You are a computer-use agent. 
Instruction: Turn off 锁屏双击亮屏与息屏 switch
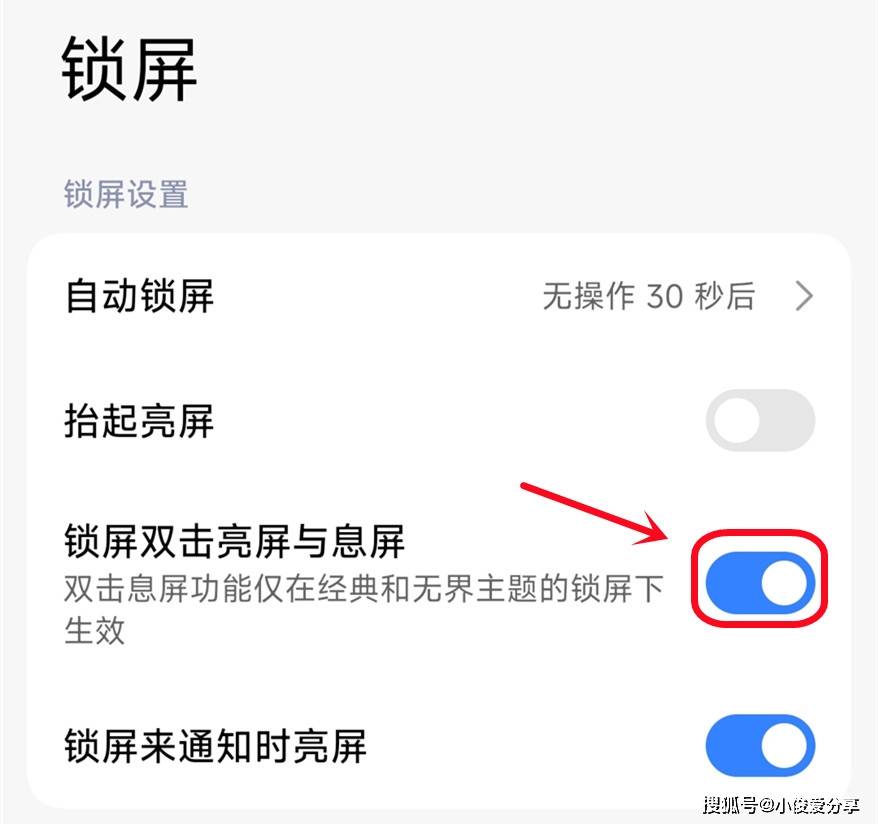coord(760,583)
